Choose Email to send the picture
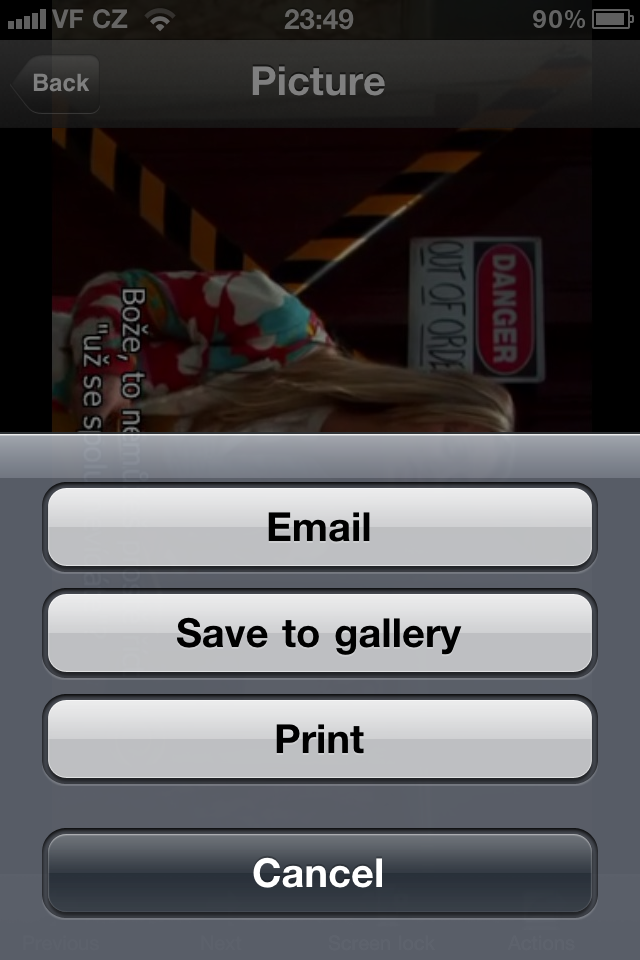640x960 pixels. [x=319, y=527]
